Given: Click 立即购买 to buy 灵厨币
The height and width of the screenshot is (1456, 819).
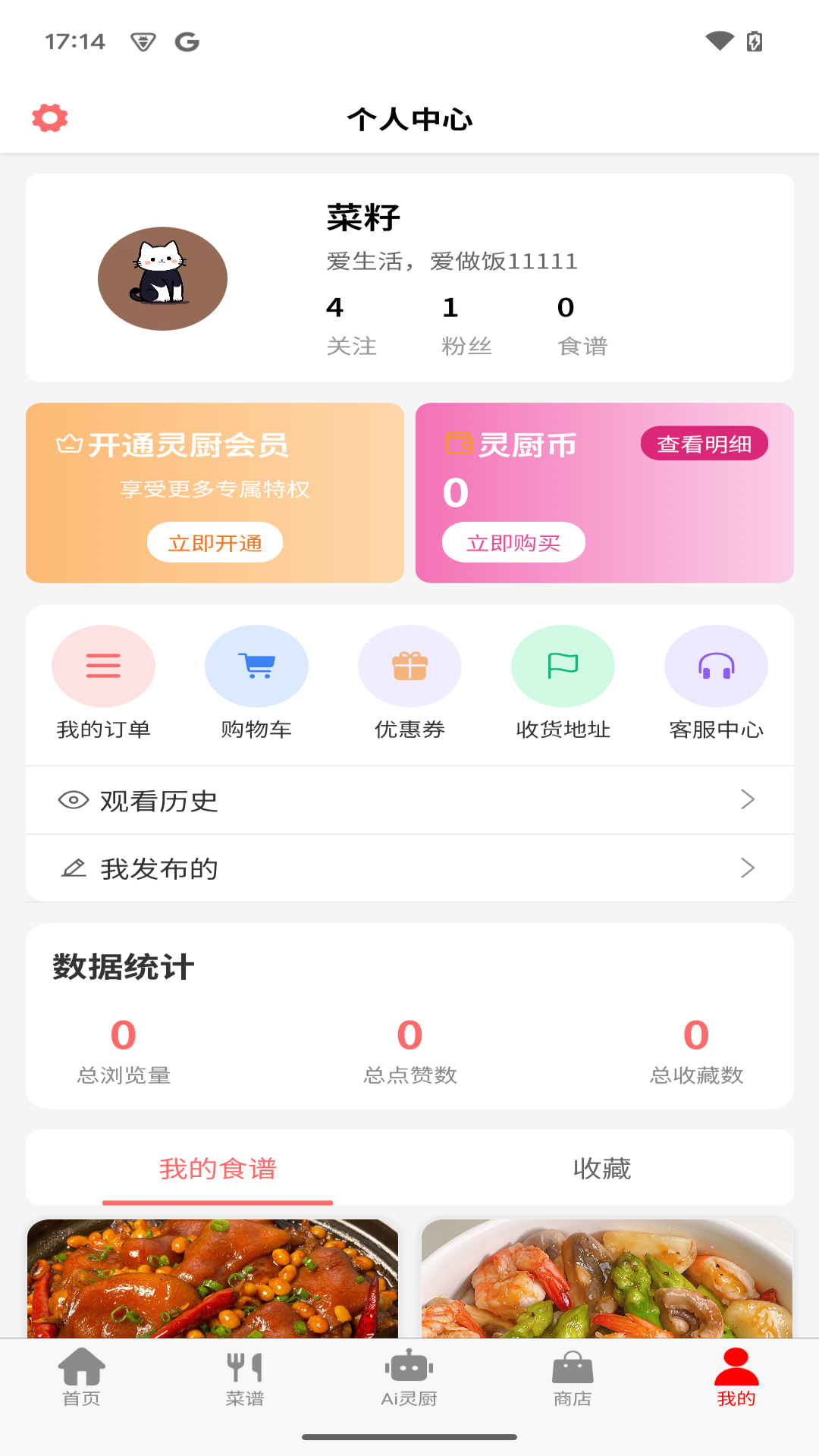Looking at the screenshot, I should point(513,541).
